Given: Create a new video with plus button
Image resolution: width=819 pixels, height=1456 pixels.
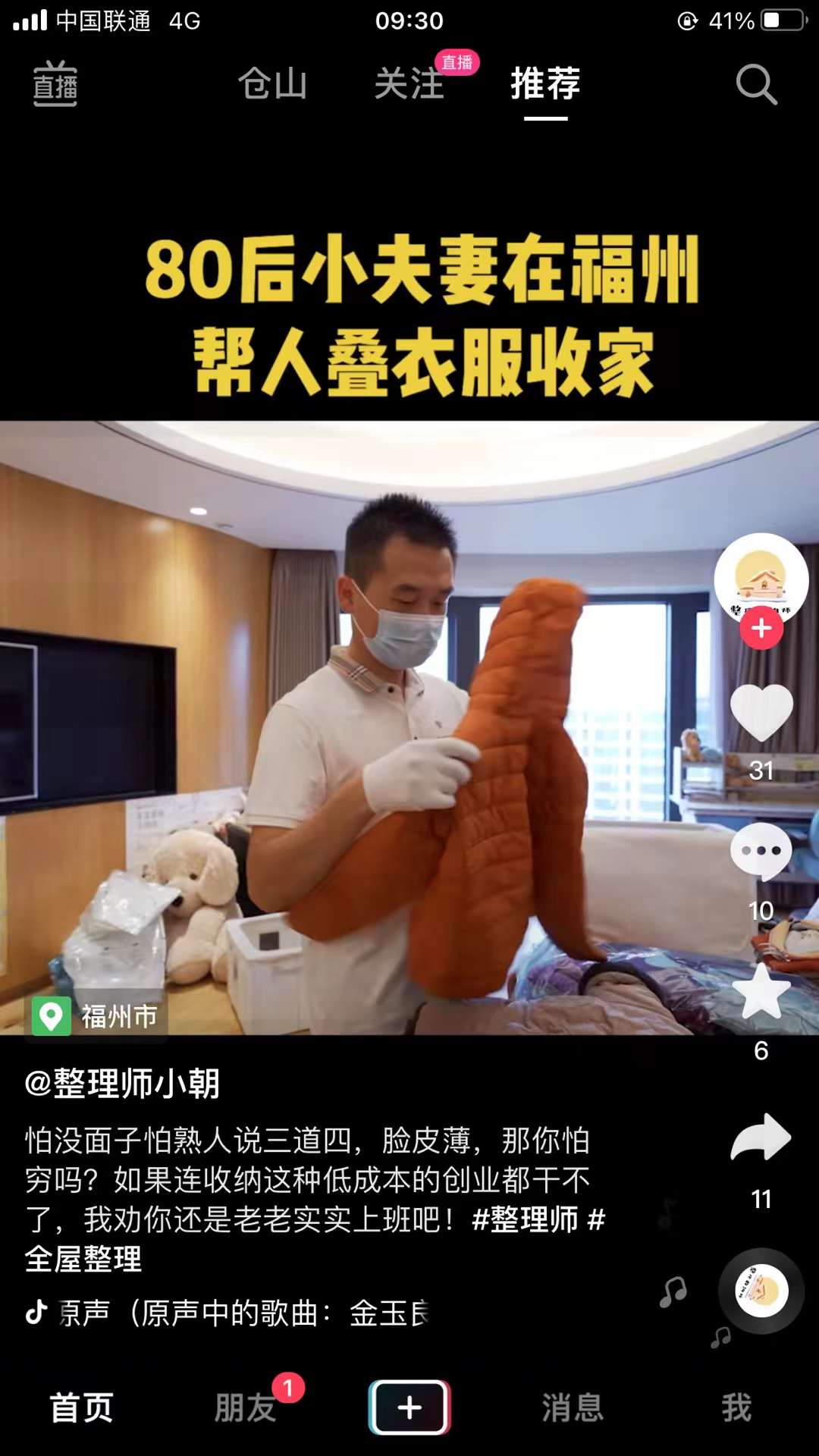Looking at the screenshot, I should tap(409, 1407).
